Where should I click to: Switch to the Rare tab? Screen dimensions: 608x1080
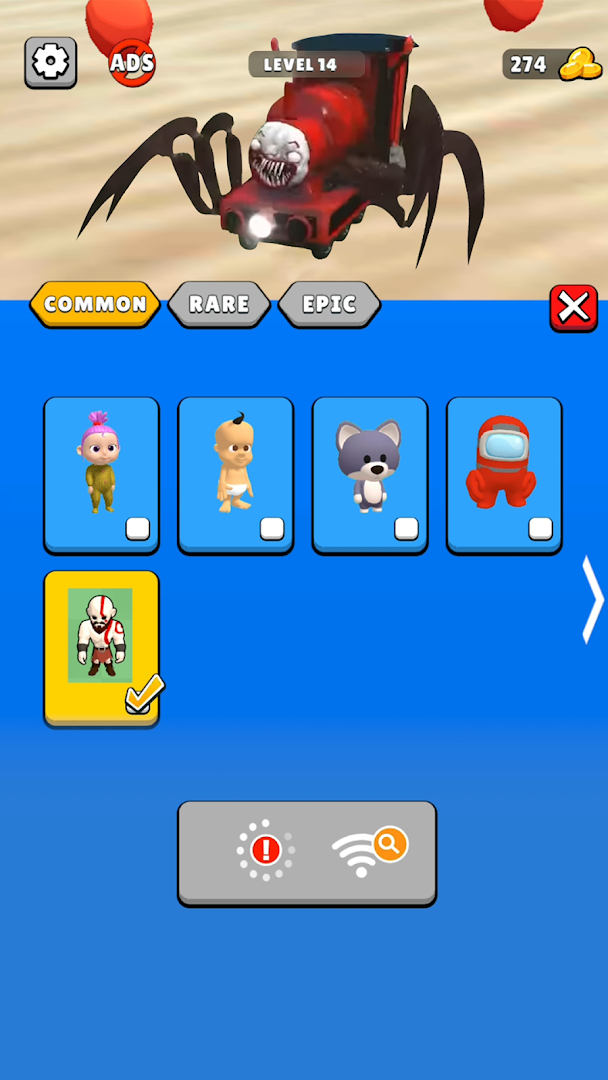219,305
